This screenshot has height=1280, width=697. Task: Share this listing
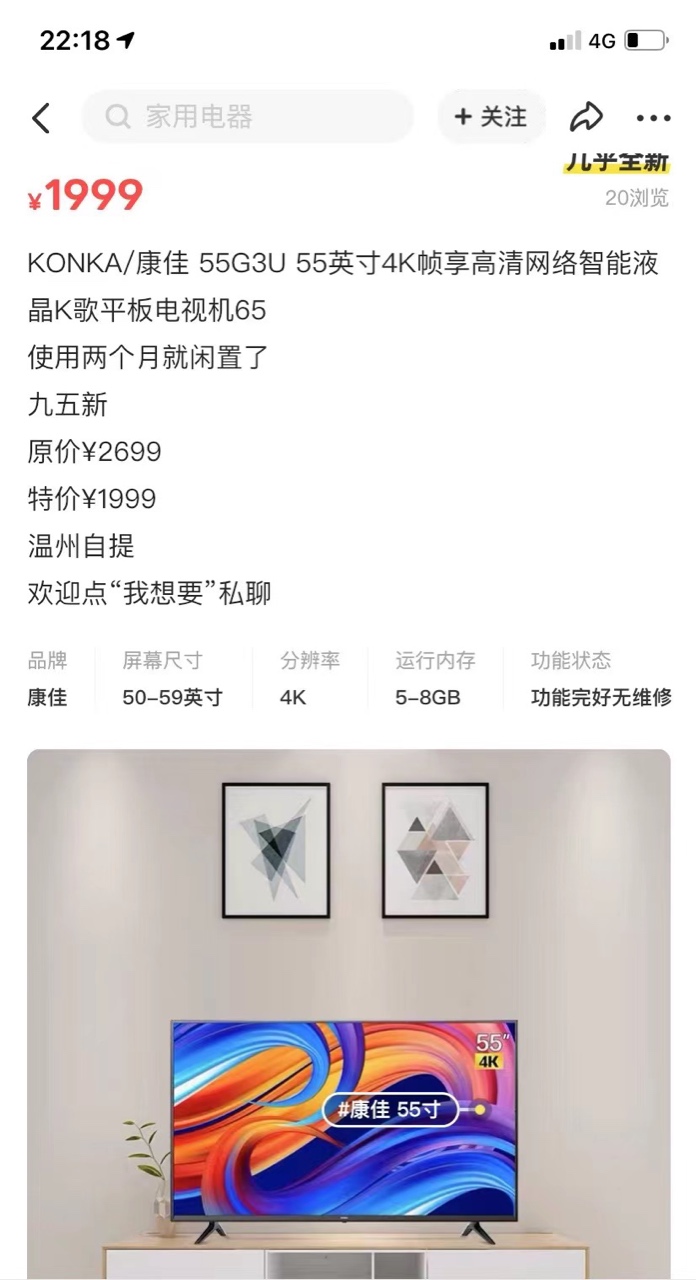[x=586, y=117]
